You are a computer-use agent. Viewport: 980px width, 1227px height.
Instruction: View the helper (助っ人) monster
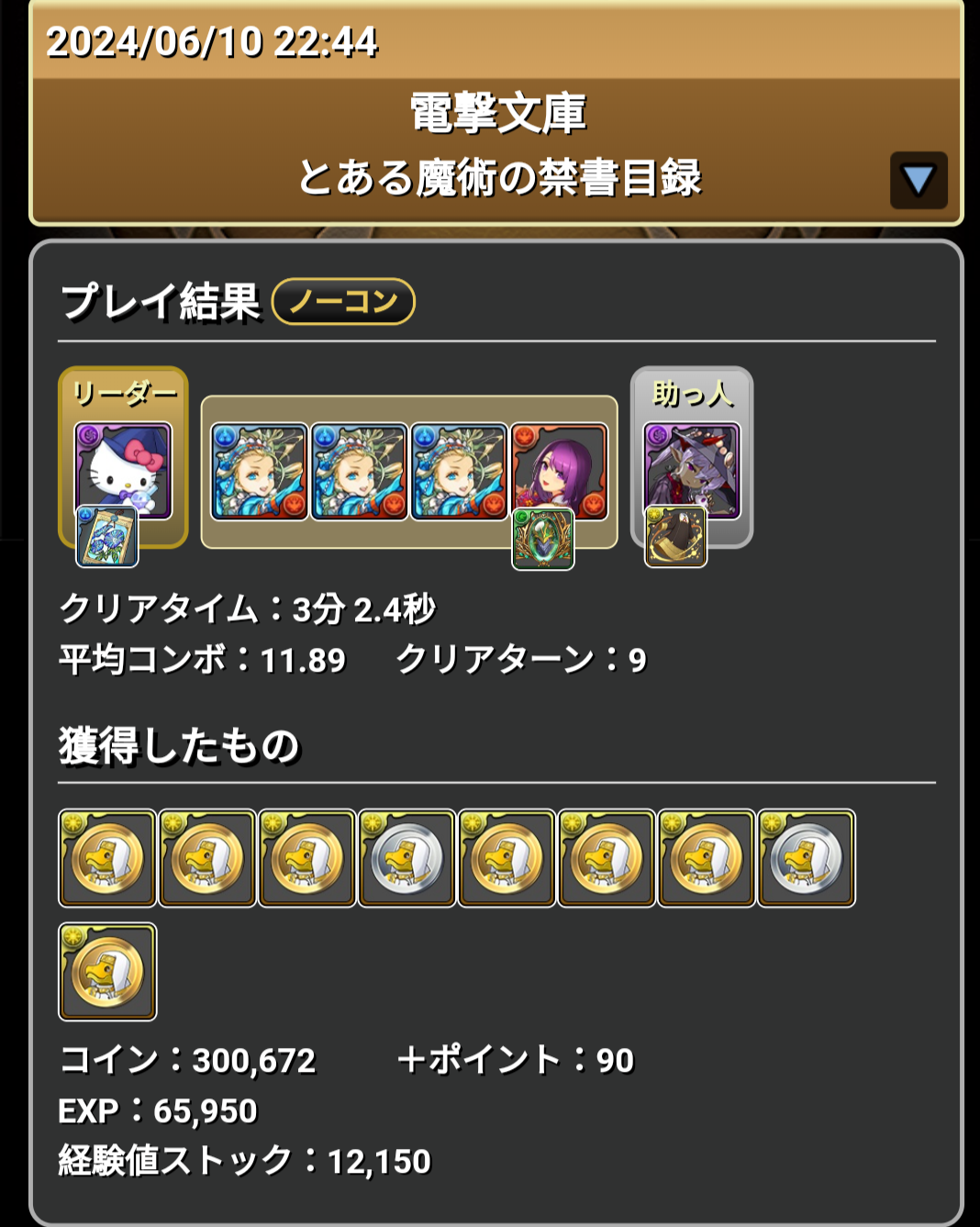coord(691,471)
